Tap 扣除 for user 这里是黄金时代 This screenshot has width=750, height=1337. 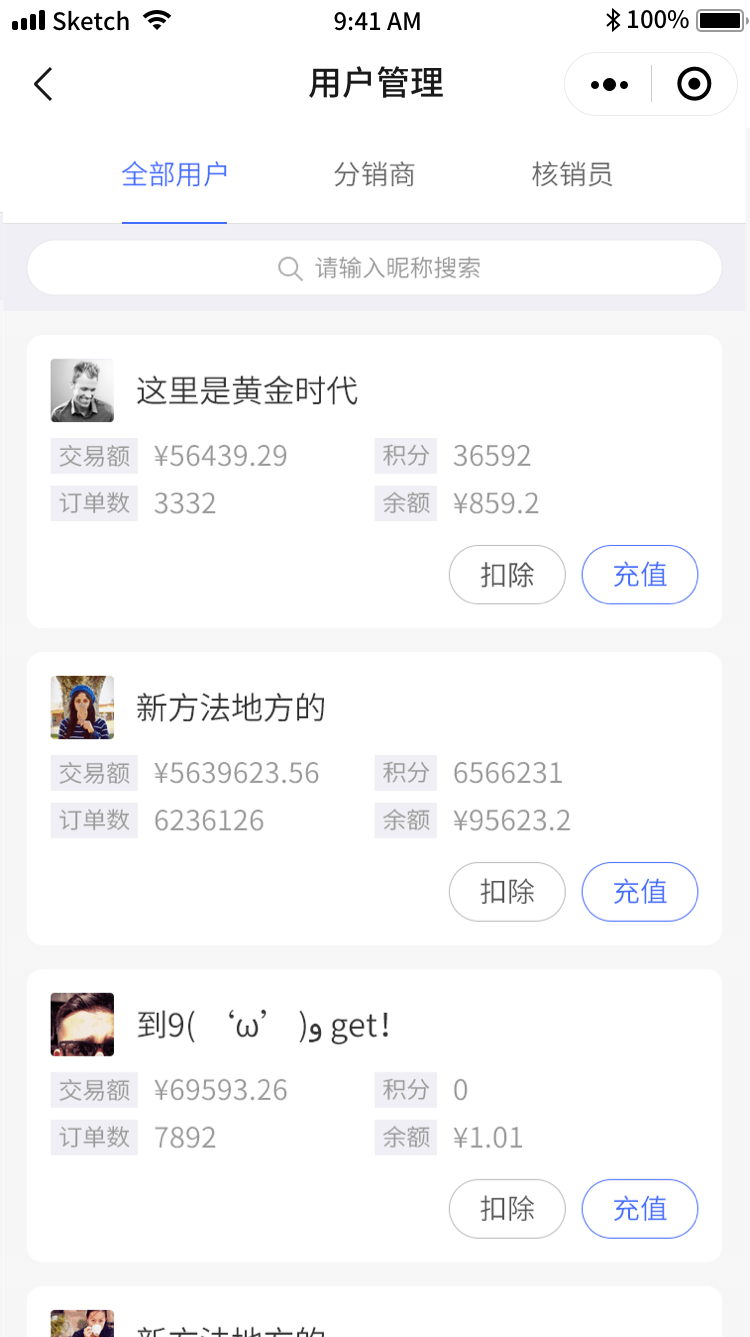[507, 575]
